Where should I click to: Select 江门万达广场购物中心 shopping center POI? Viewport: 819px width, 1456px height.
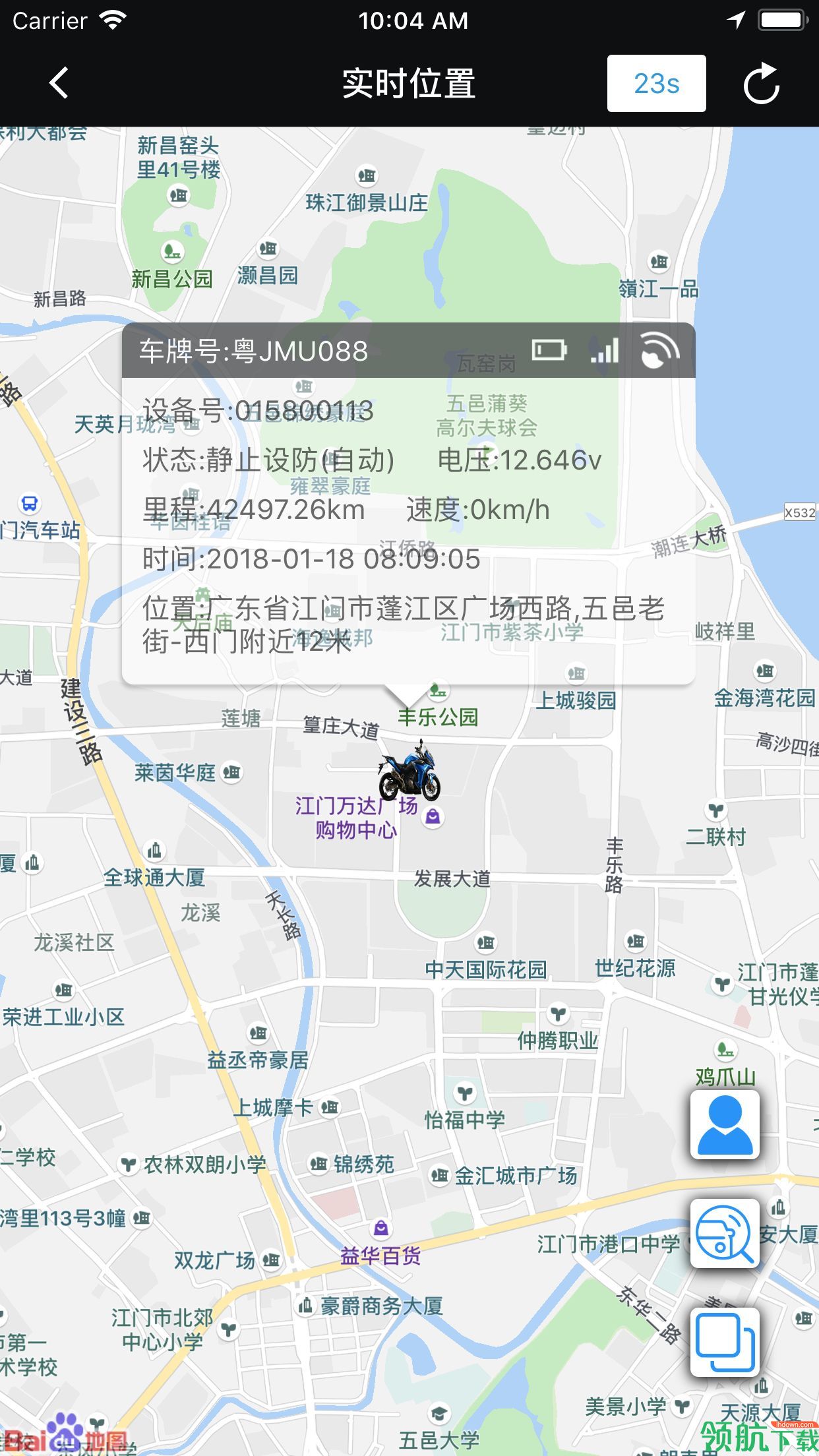357,818
